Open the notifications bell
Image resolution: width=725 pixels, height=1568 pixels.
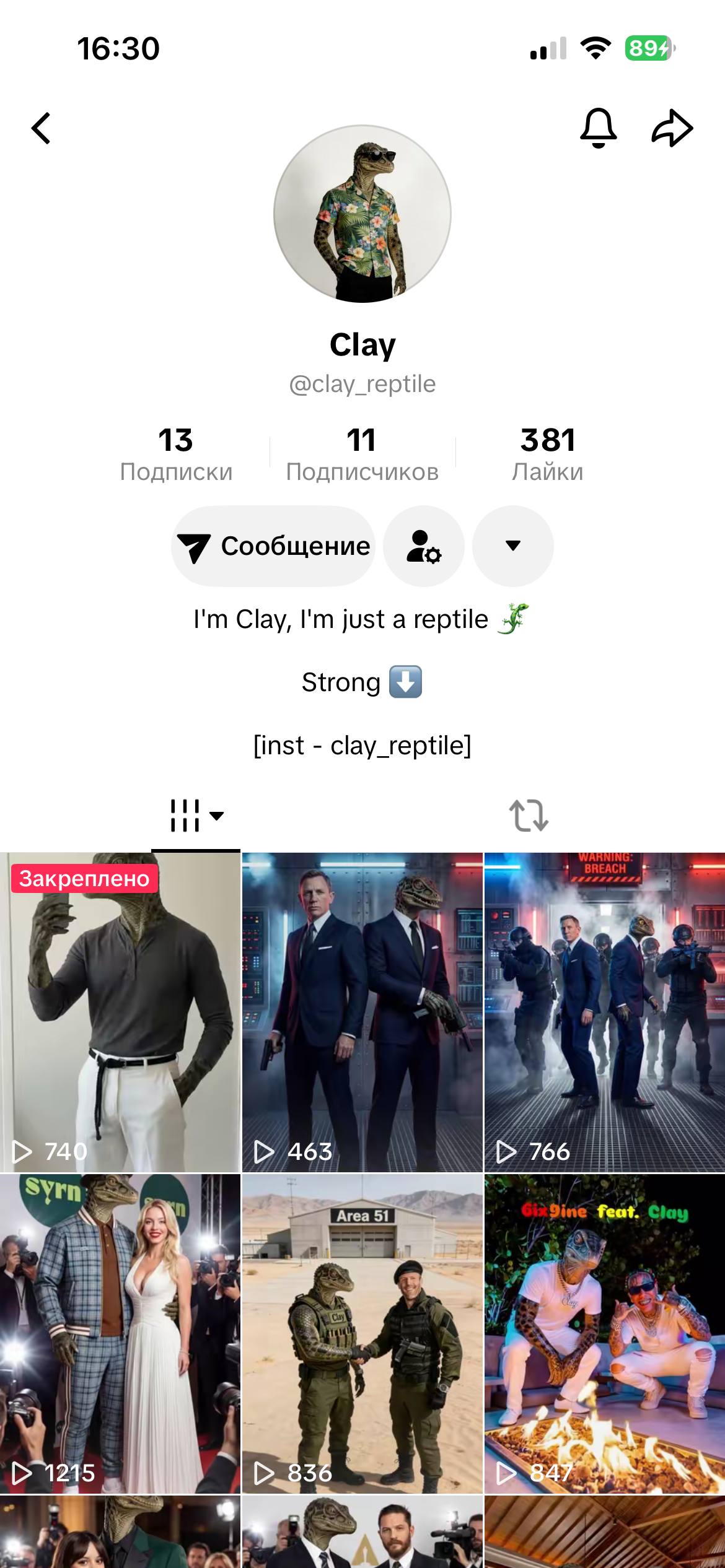click(598, 128)
